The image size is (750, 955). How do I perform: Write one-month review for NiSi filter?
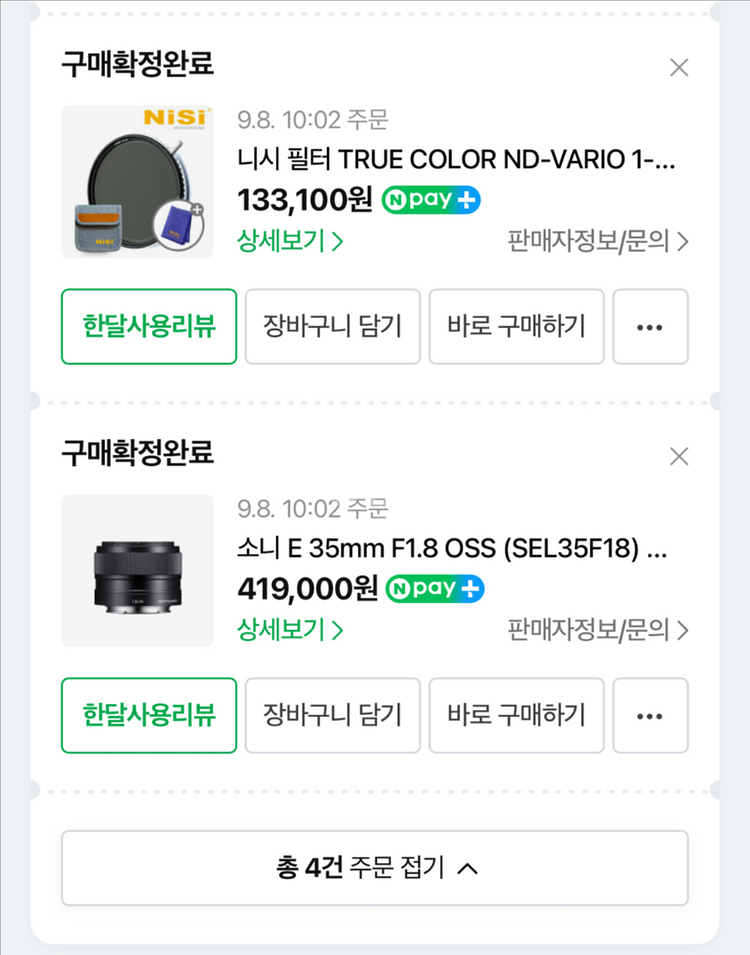click(149, 327)
